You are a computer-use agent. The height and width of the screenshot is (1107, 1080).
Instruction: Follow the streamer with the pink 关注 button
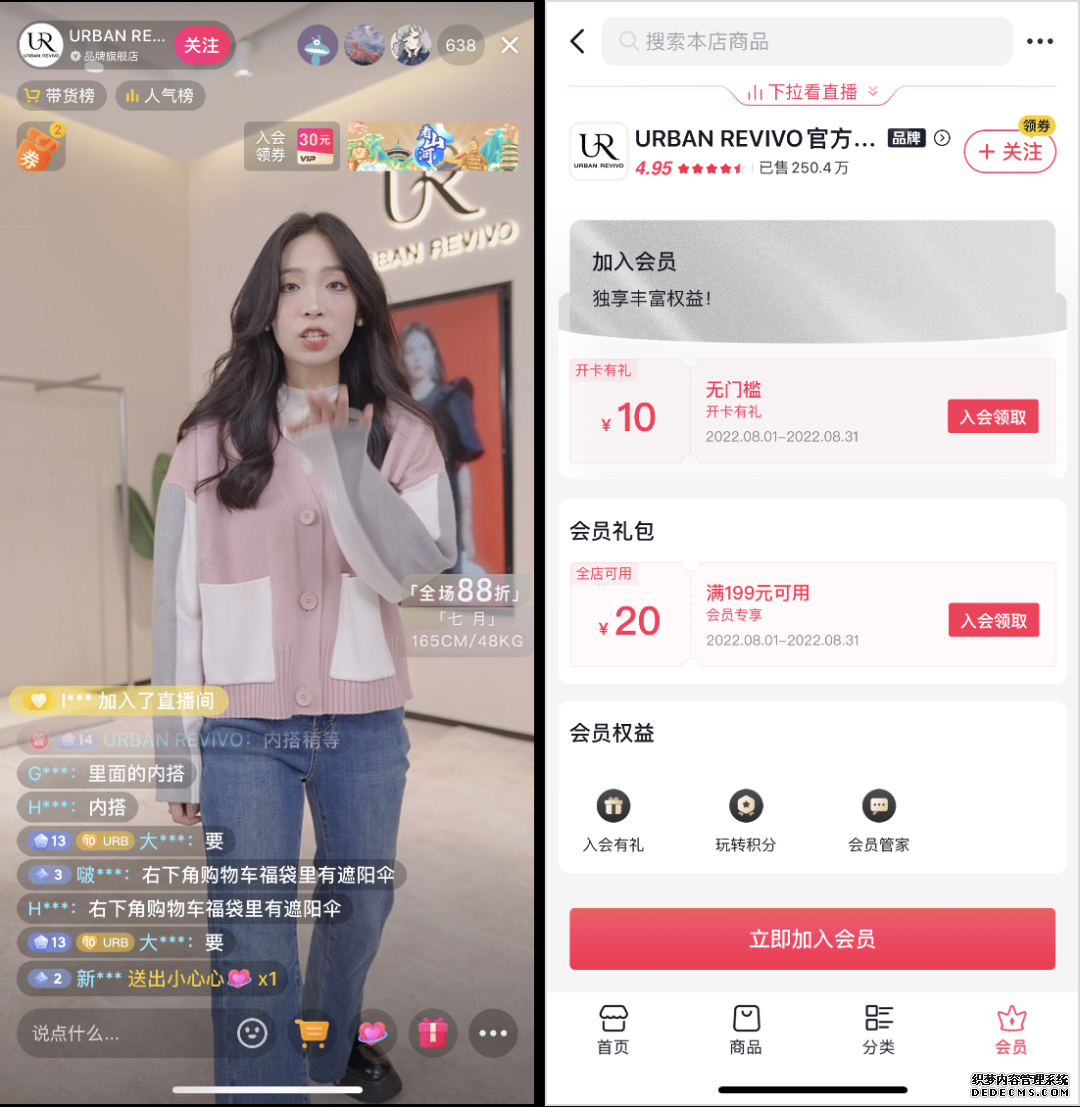[x=201, y=45]
